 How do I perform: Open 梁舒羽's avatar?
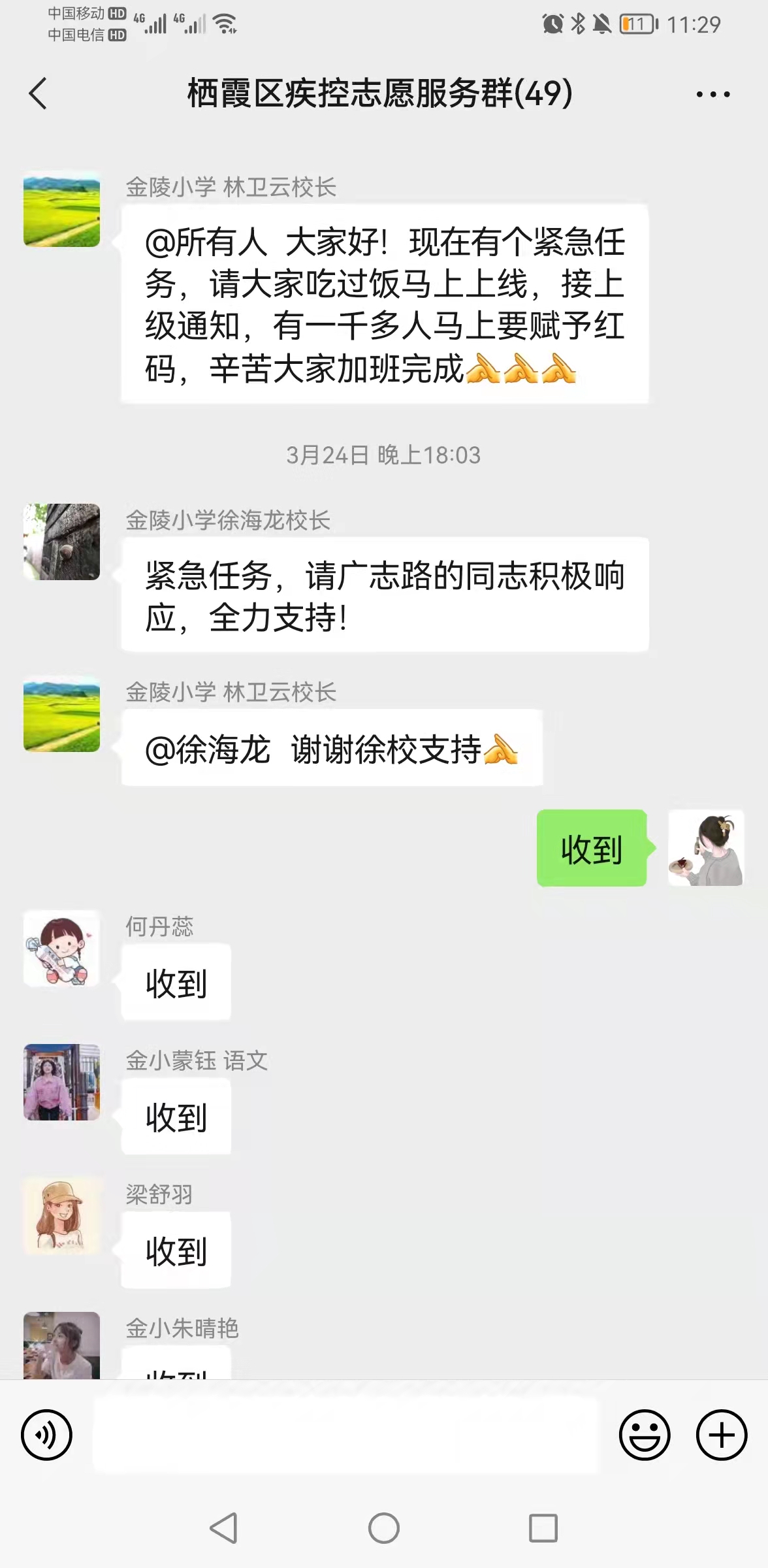point(62,1216)
